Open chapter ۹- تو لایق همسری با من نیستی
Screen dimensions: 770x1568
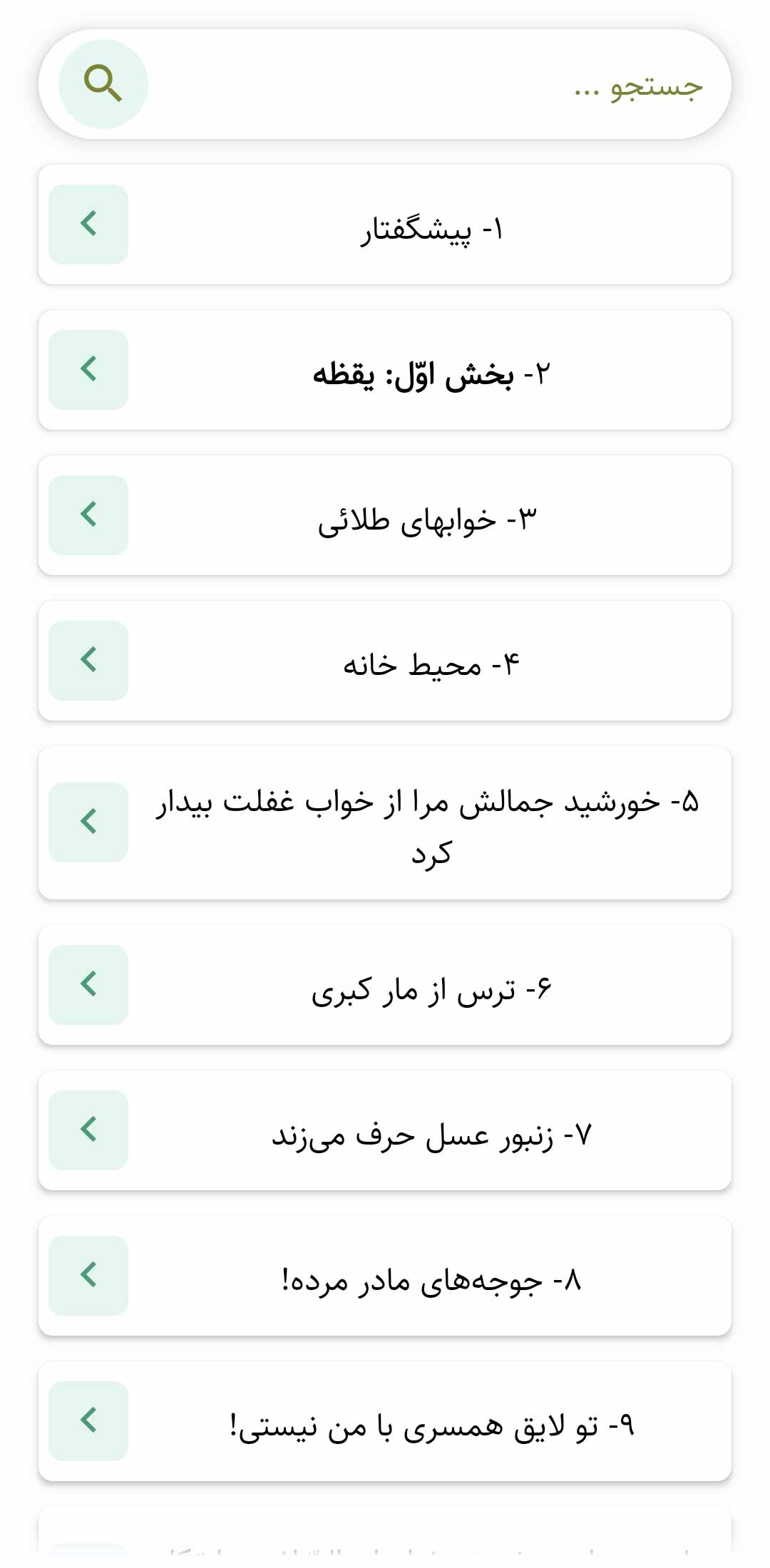385,1421
